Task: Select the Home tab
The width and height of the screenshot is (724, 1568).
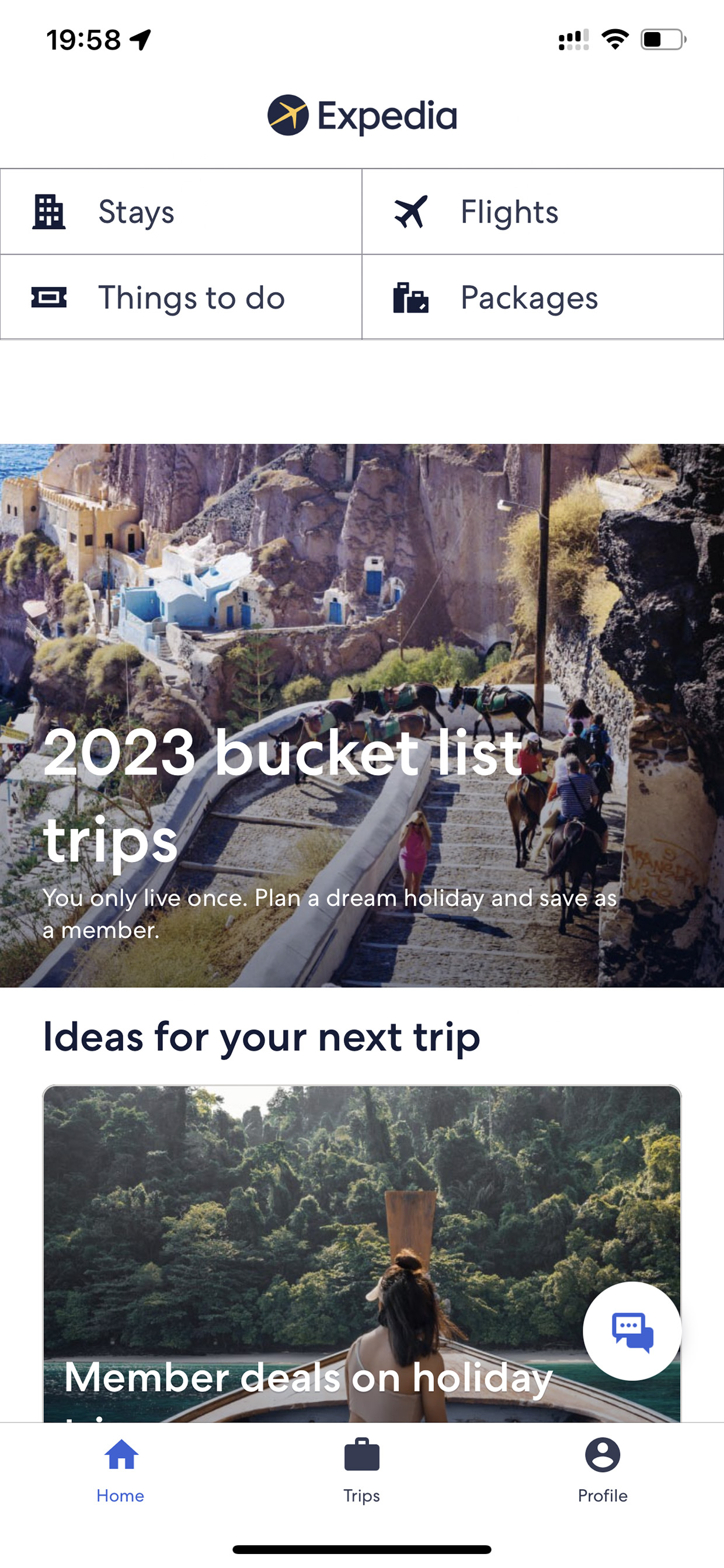Action: coord(120,1470)
